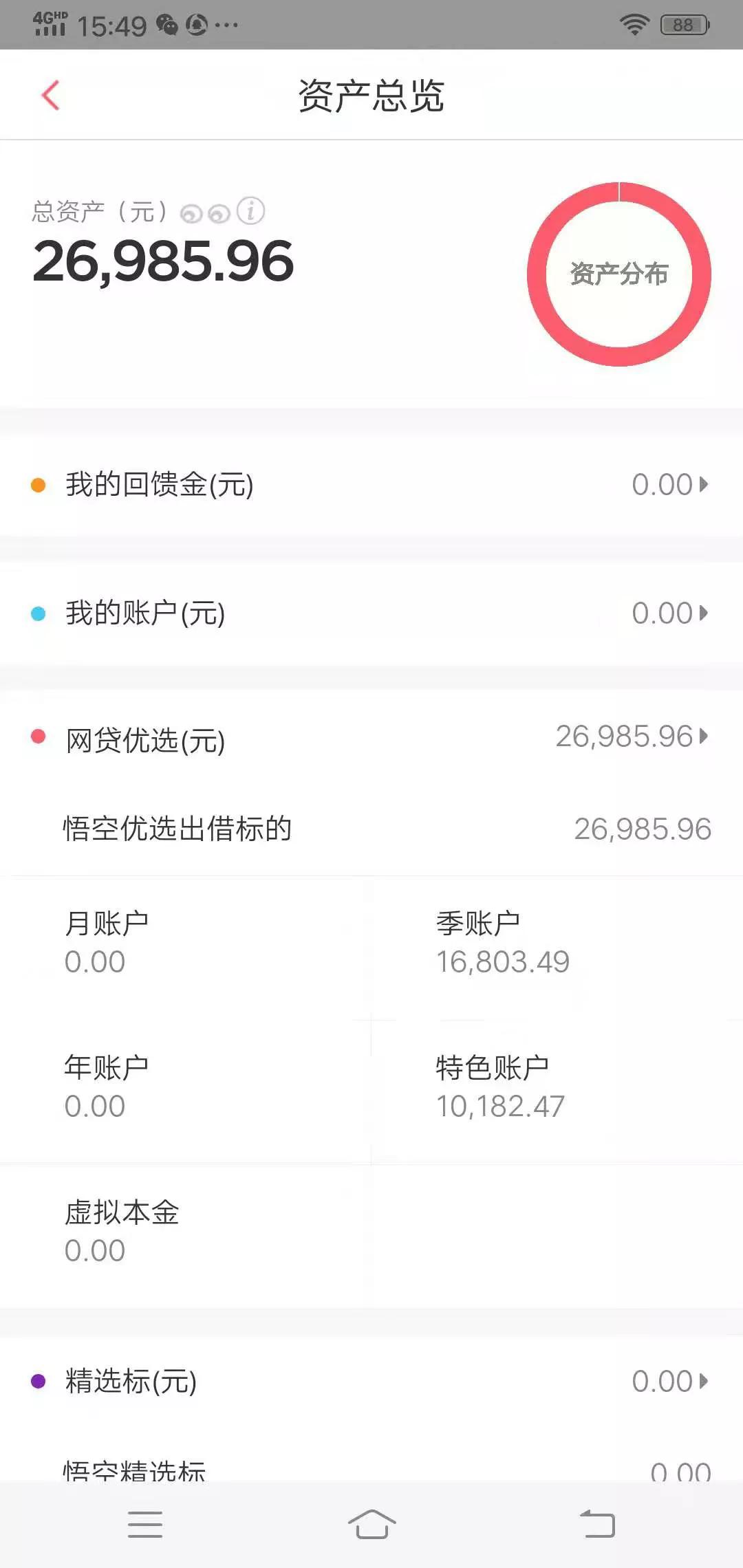This screenshot has width=743, height=1568.
Task: Open the info icon beside 总资产
Action: click(250, 212)
